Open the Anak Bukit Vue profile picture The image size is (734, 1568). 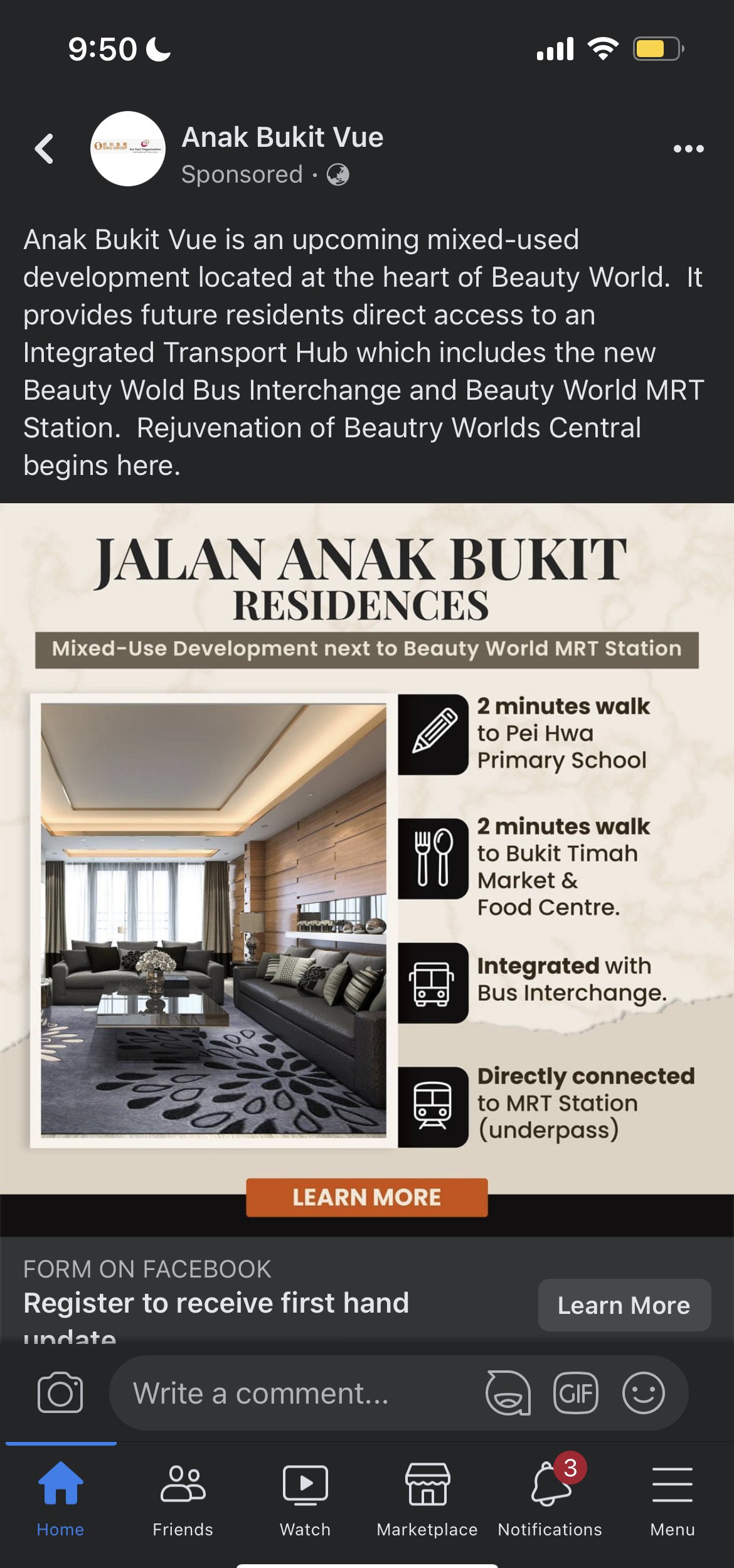(128, 149)
